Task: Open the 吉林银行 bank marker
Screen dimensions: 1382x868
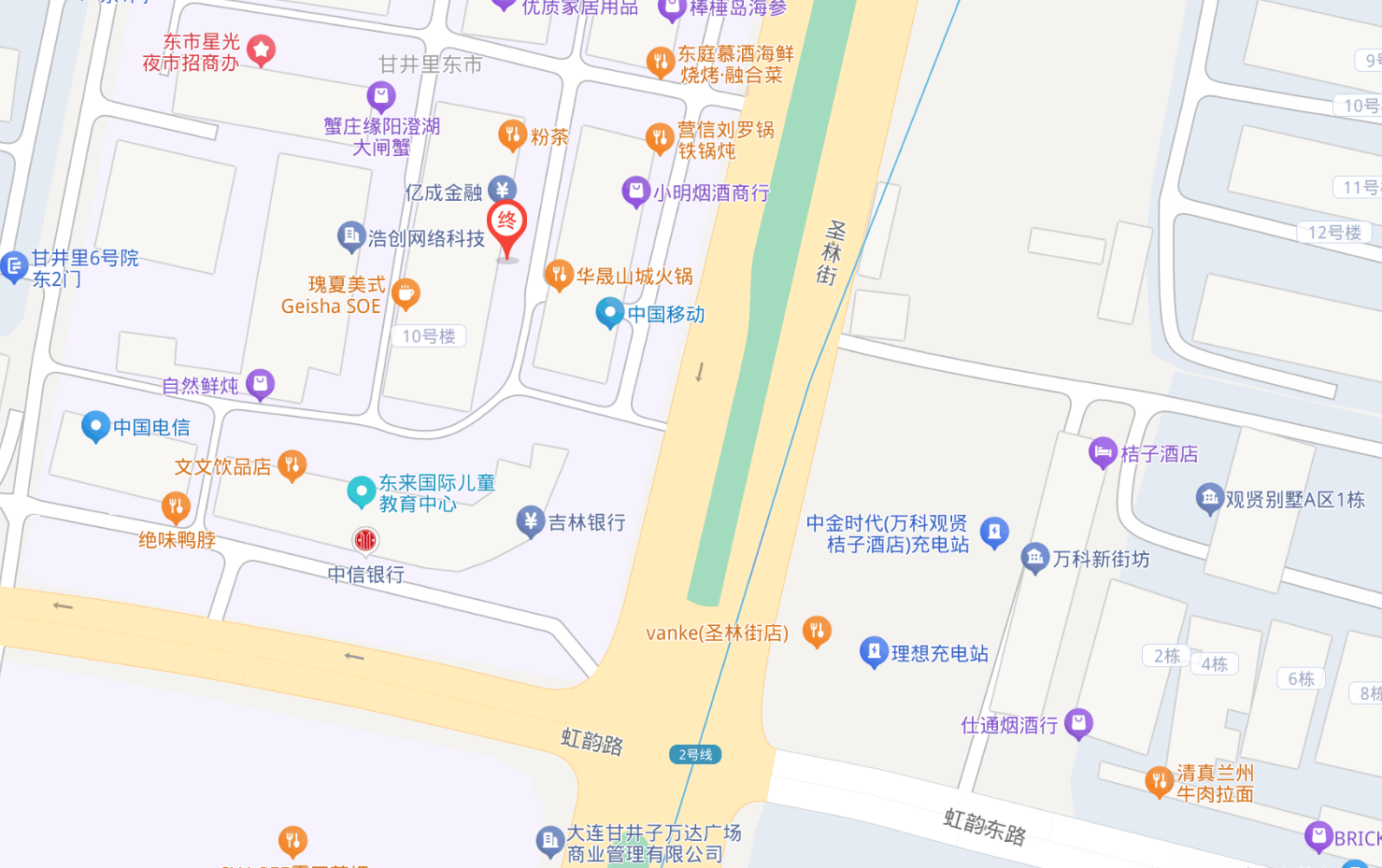Action: pos(531,520)
